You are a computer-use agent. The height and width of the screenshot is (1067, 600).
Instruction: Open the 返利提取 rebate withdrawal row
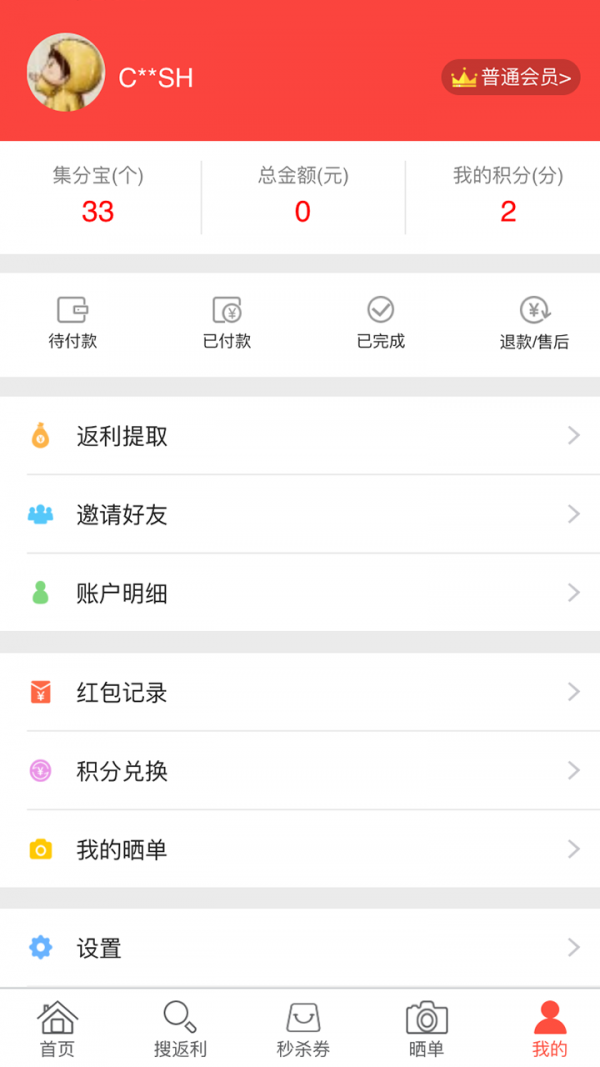click(300, 436)
